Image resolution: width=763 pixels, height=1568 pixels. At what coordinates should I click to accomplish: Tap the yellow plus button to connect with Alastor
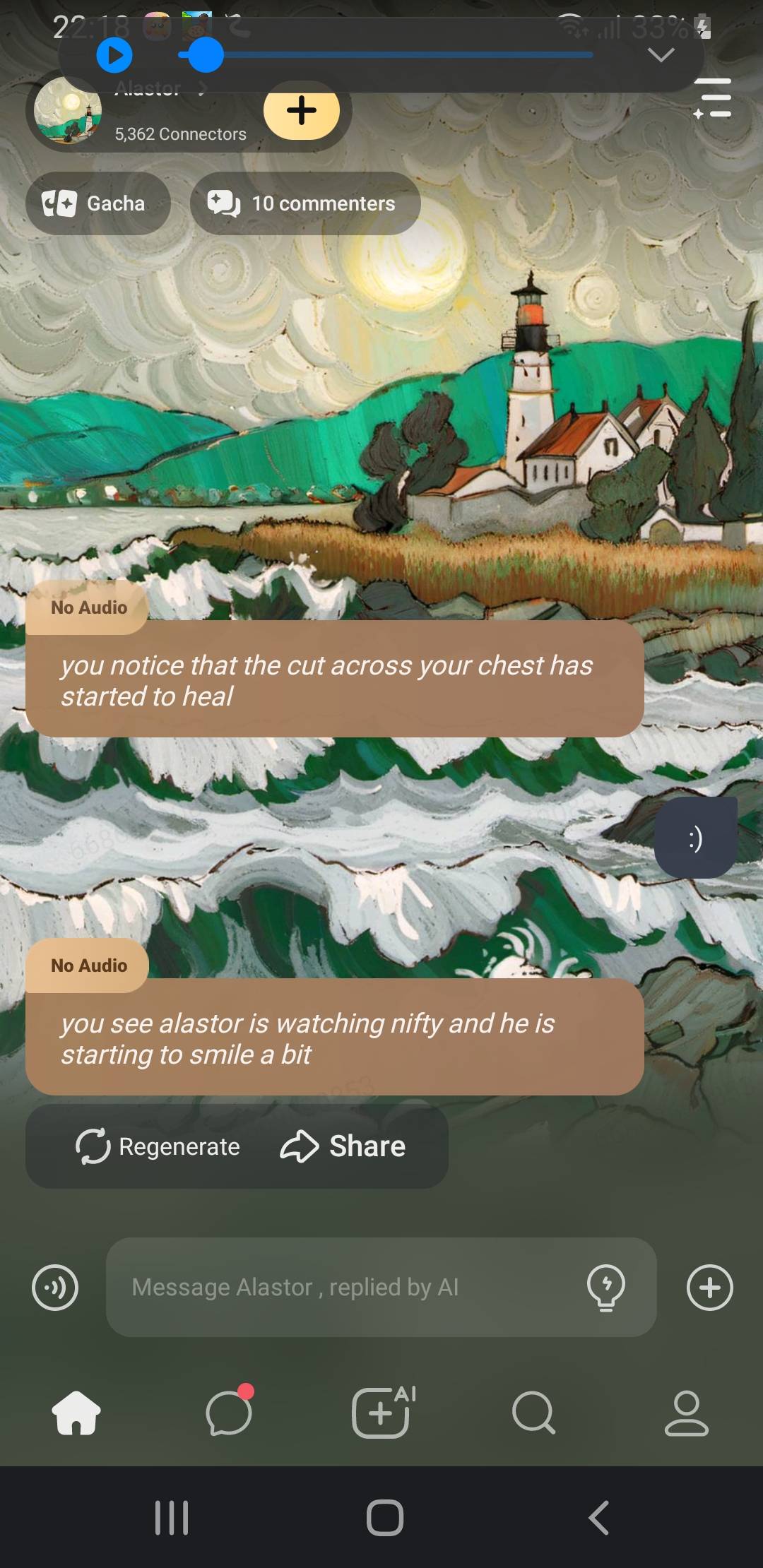302,111
